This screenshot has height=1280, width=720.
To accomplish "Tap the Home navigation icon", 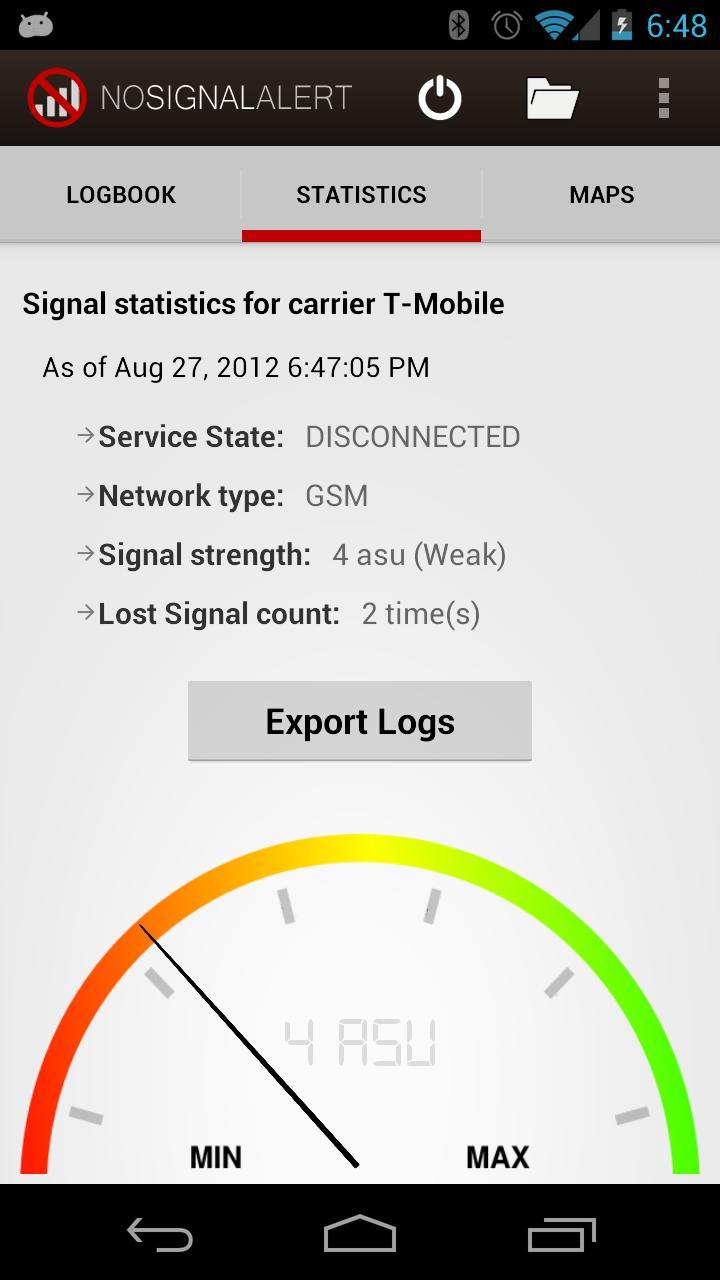I will coord(359,1234).
